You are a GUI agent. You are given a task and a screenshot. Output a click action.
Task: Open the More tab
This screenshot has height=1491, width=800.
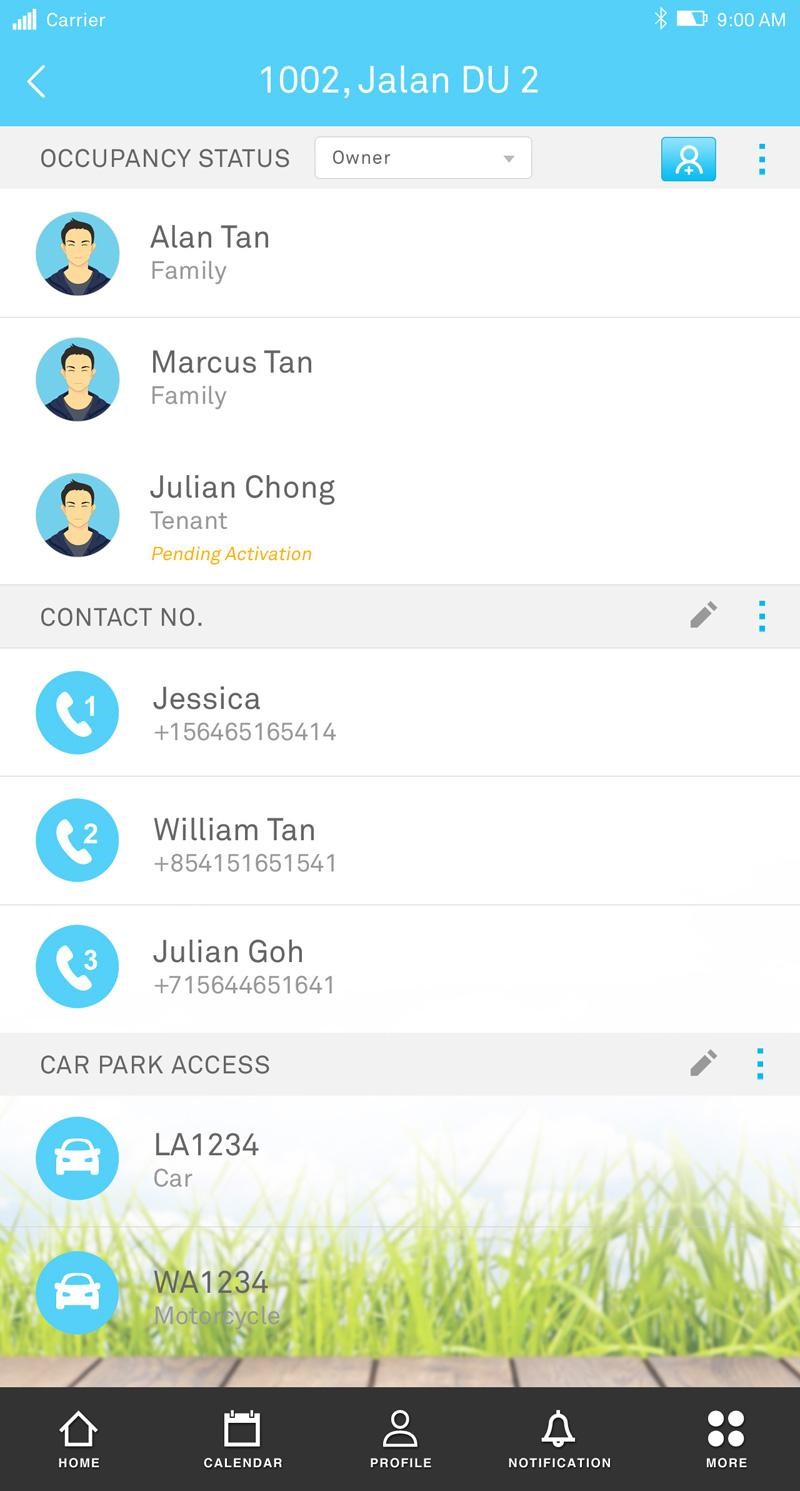tap(726, 1439)
